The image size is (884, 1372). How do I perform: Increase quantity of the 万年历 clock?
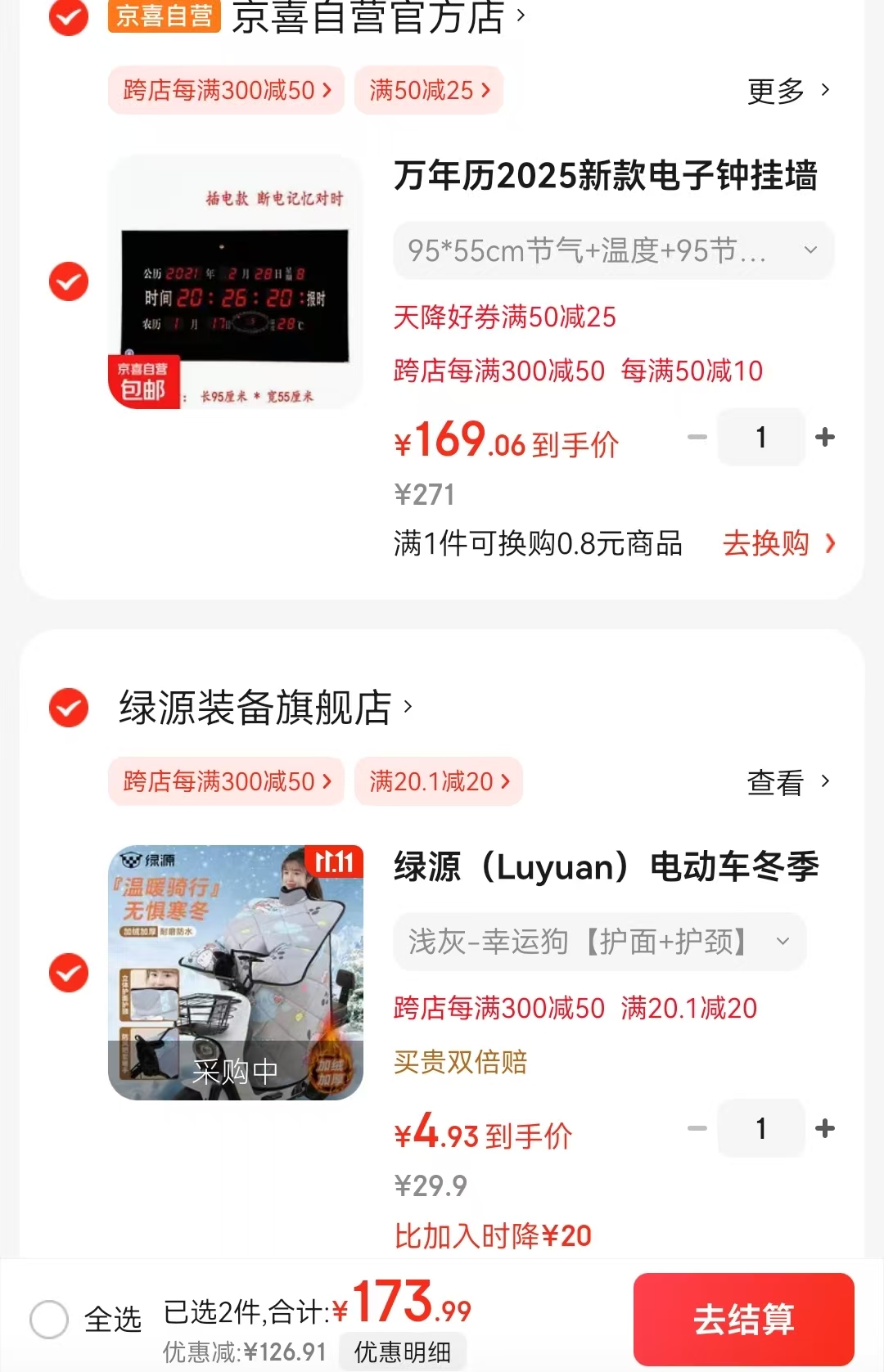(825, 437)
